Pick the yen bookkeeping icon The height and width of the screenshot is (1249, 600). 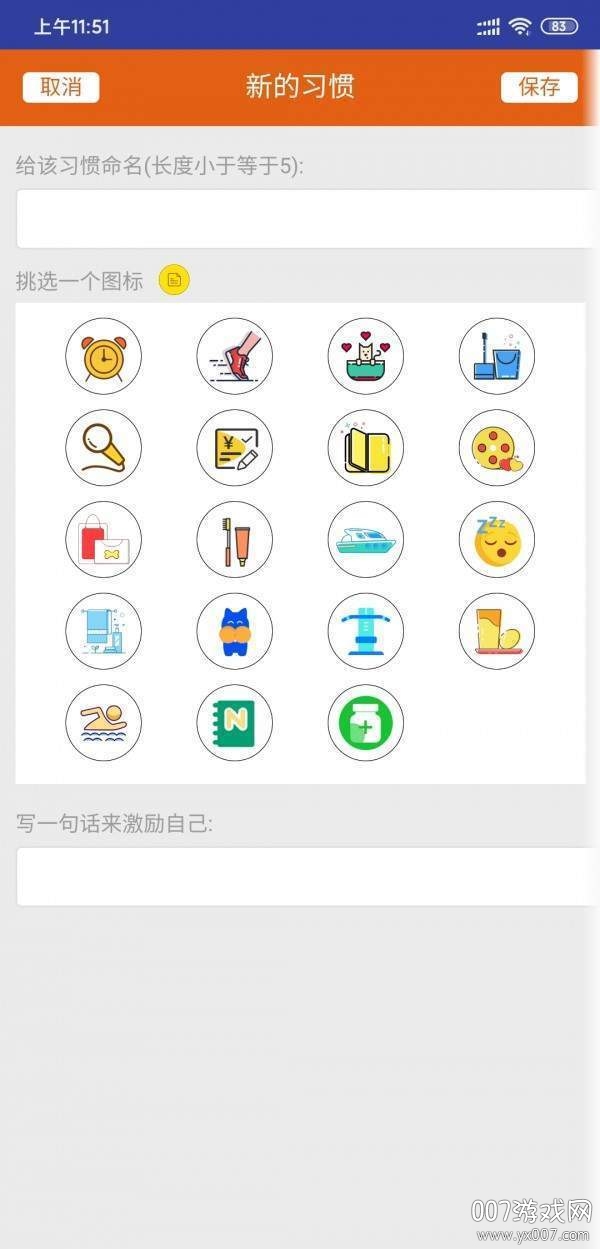pyautogui.click(x=235, y=448)
